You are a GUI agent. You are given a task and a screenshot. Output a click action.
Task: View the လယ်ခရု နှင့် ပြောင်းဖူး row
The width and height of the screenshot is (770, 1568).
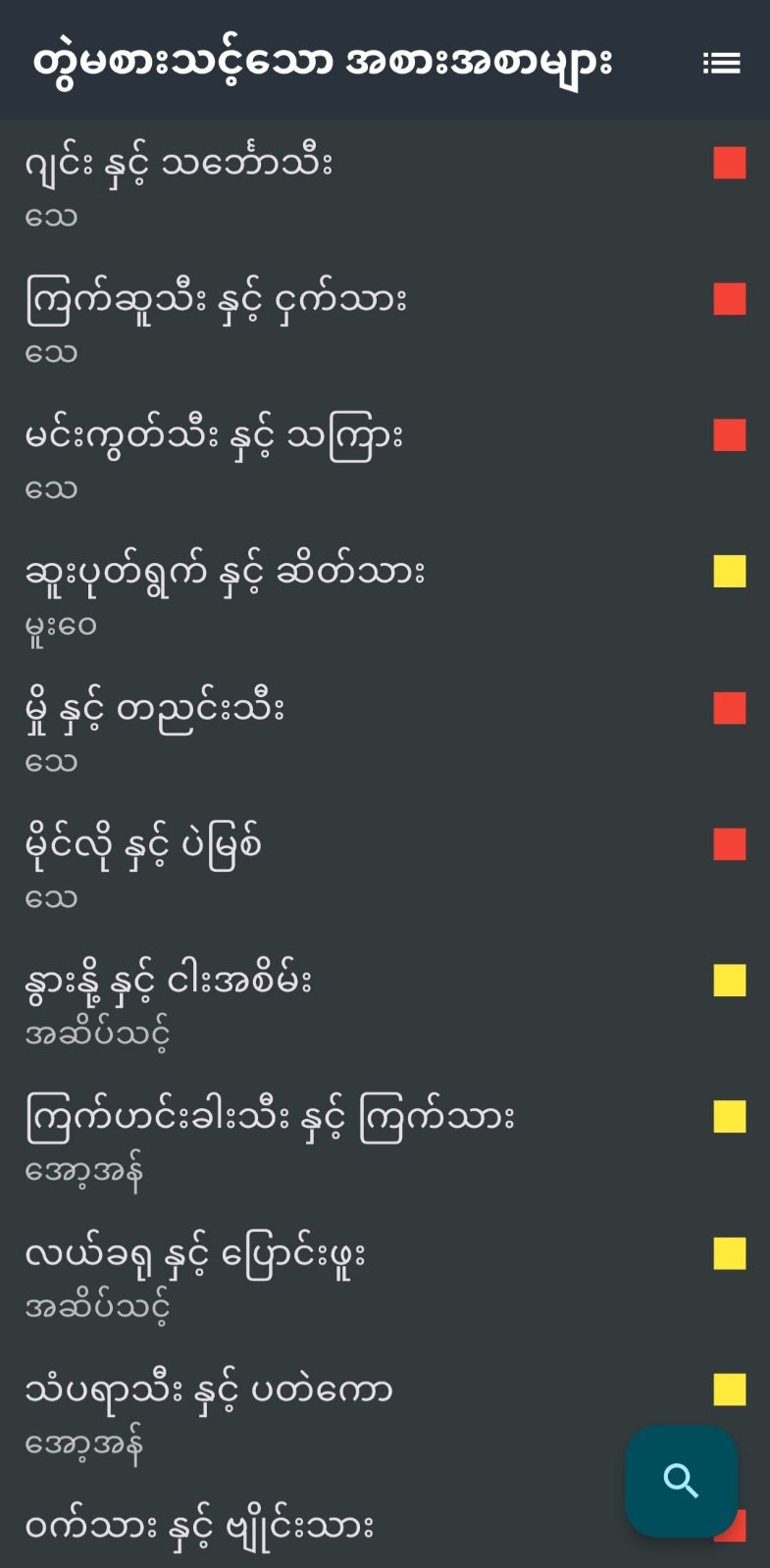click(385, 1278)
